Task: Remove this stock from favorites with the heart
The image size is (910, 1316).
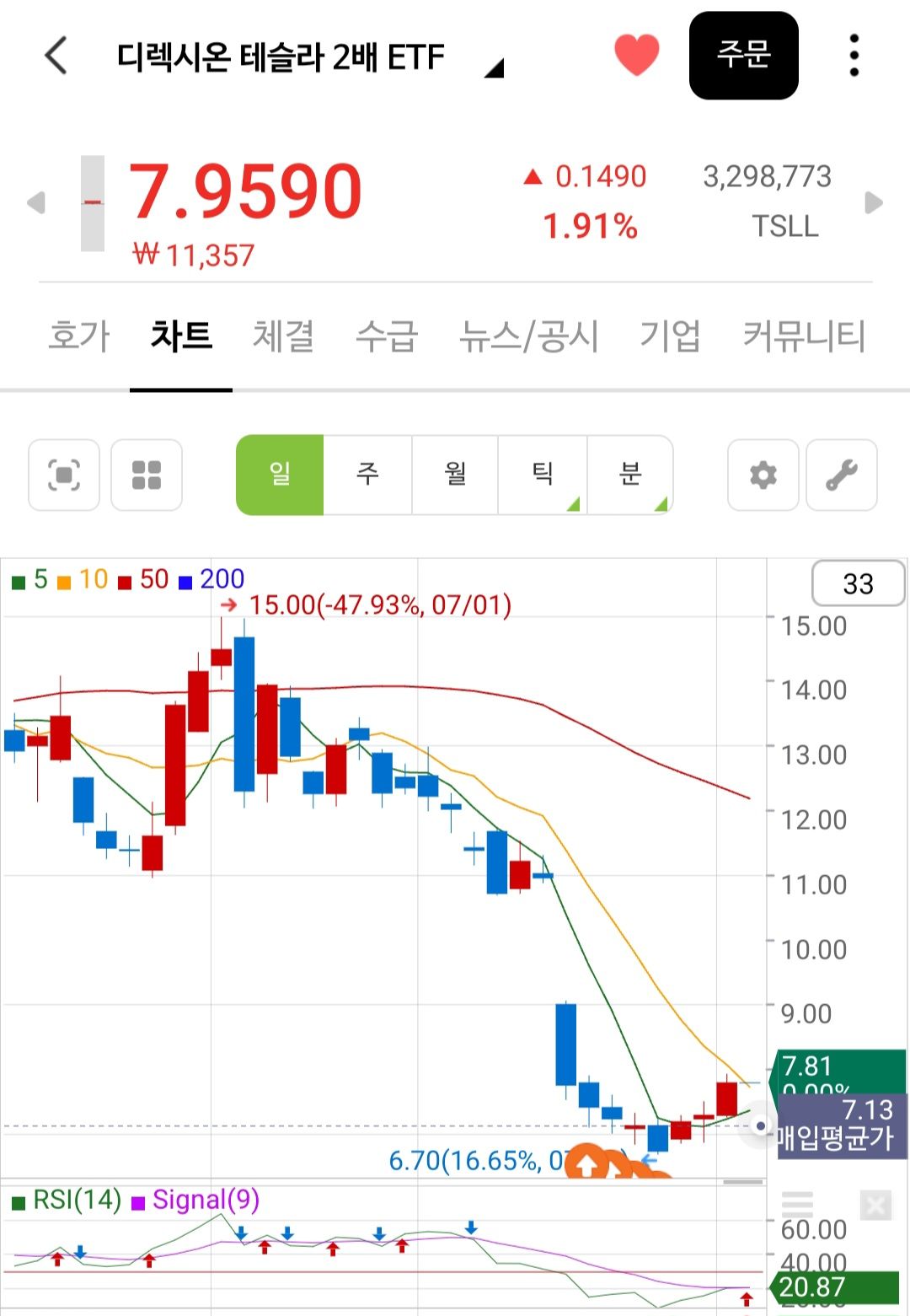Action: pos(636,56)
